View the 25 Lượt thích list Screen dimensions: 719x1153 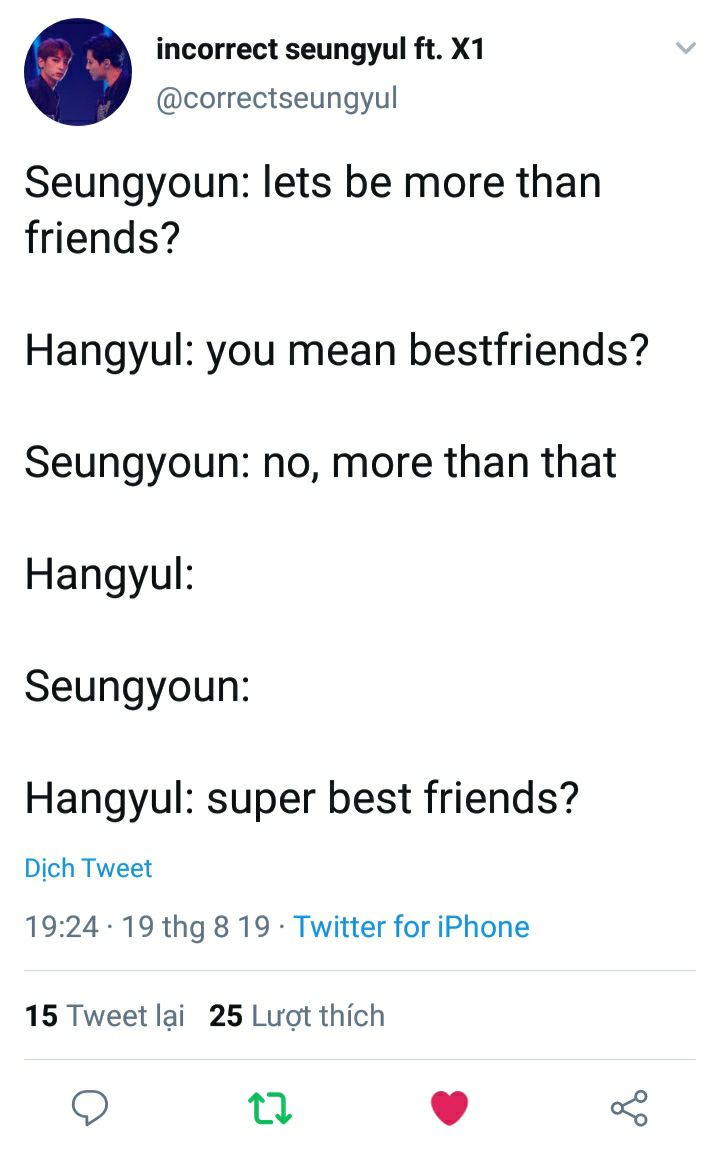pos(297,1016)
